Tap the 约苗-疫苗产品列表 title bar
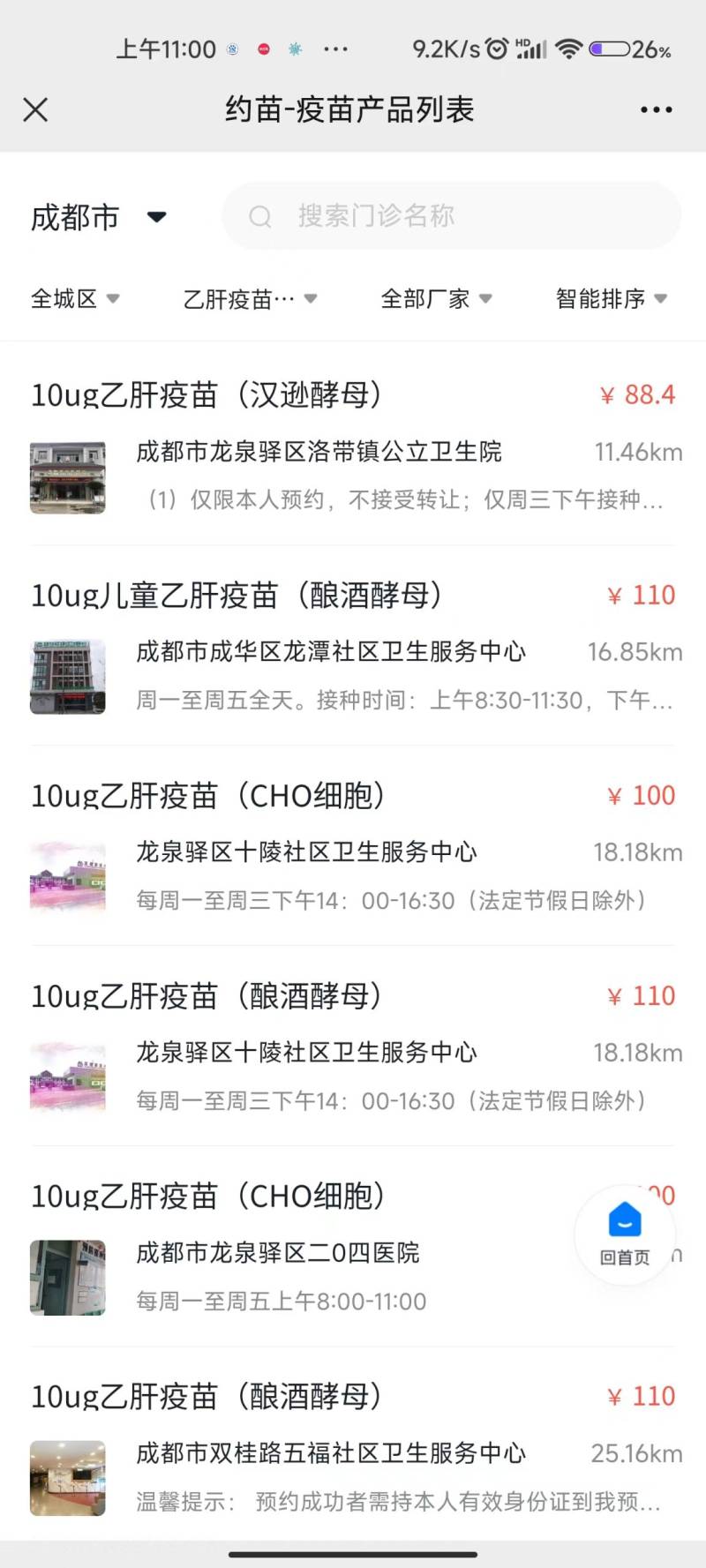Viewport: 706px width, 1568px height. 350,109
